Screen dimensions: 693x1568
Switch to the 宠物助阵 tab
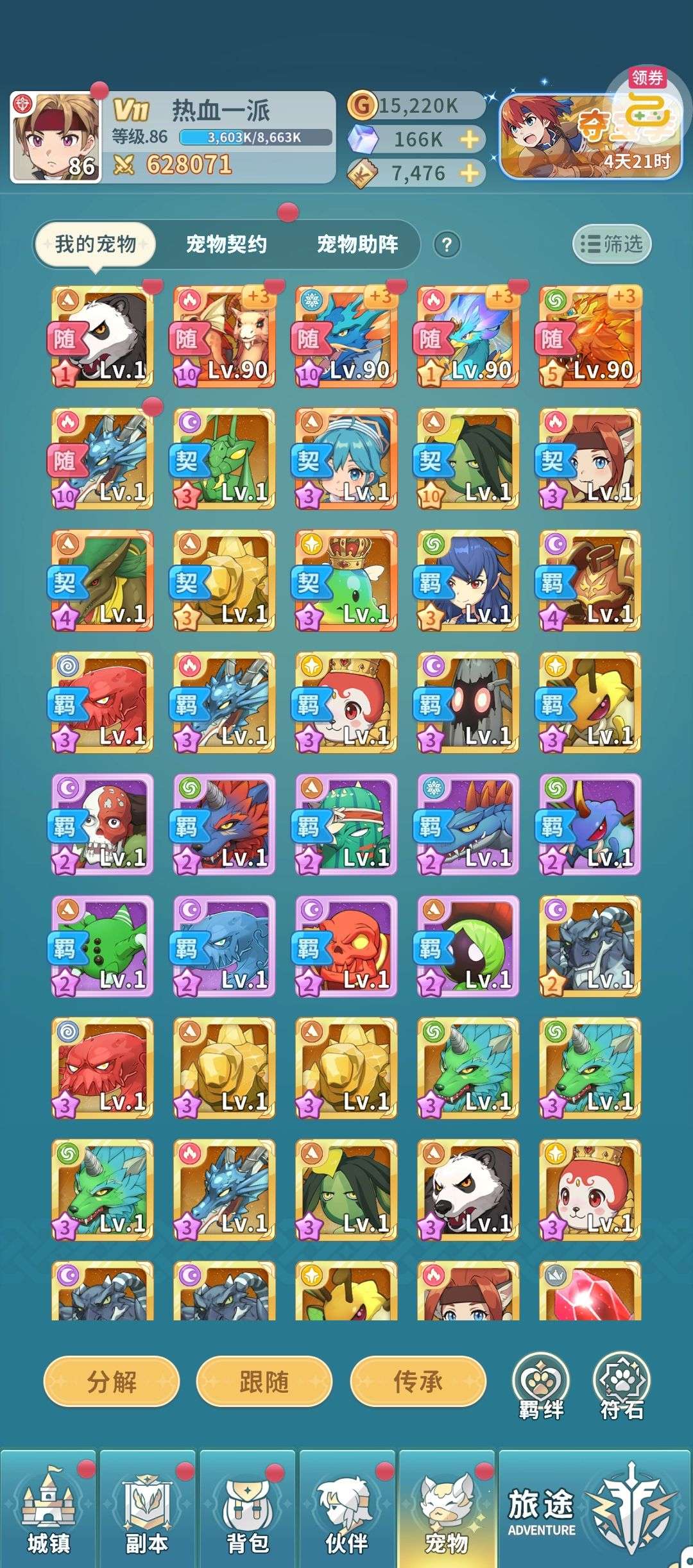pyautogui.click(x=357, y=244)
